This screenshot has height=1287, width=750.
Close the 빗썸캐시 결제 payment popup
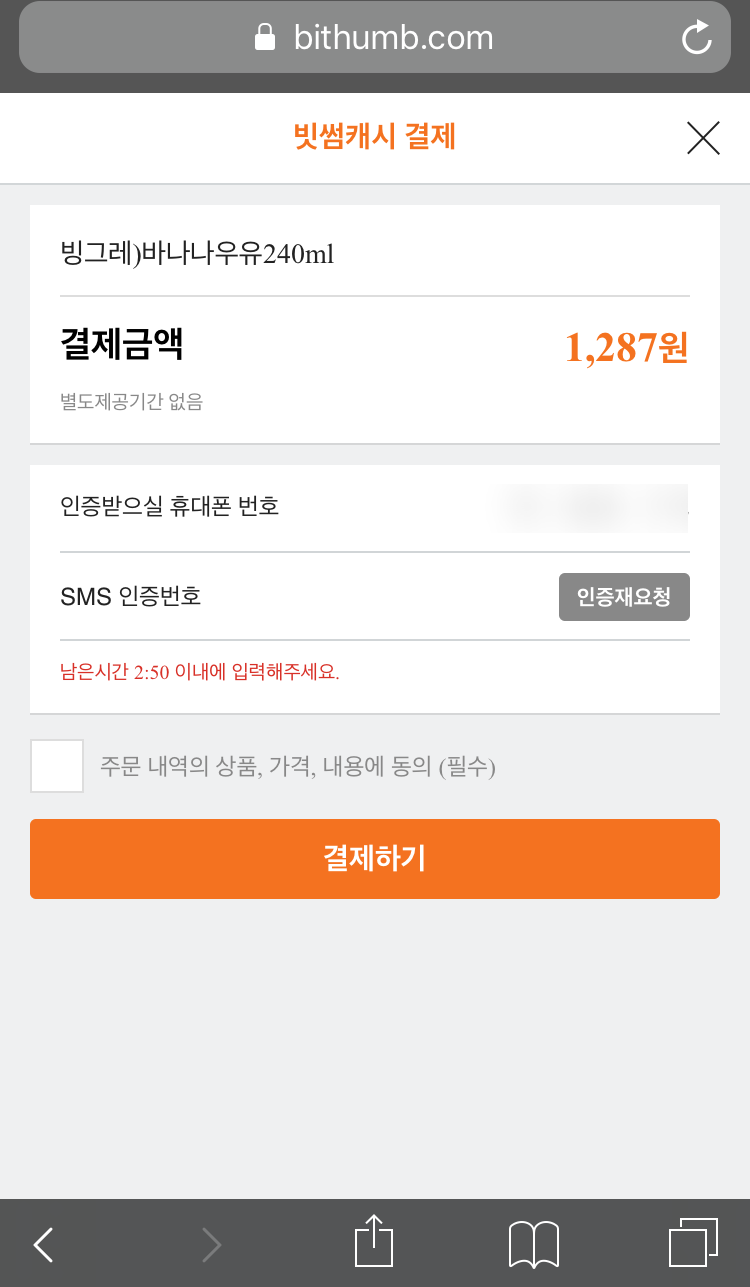[704, 138]
